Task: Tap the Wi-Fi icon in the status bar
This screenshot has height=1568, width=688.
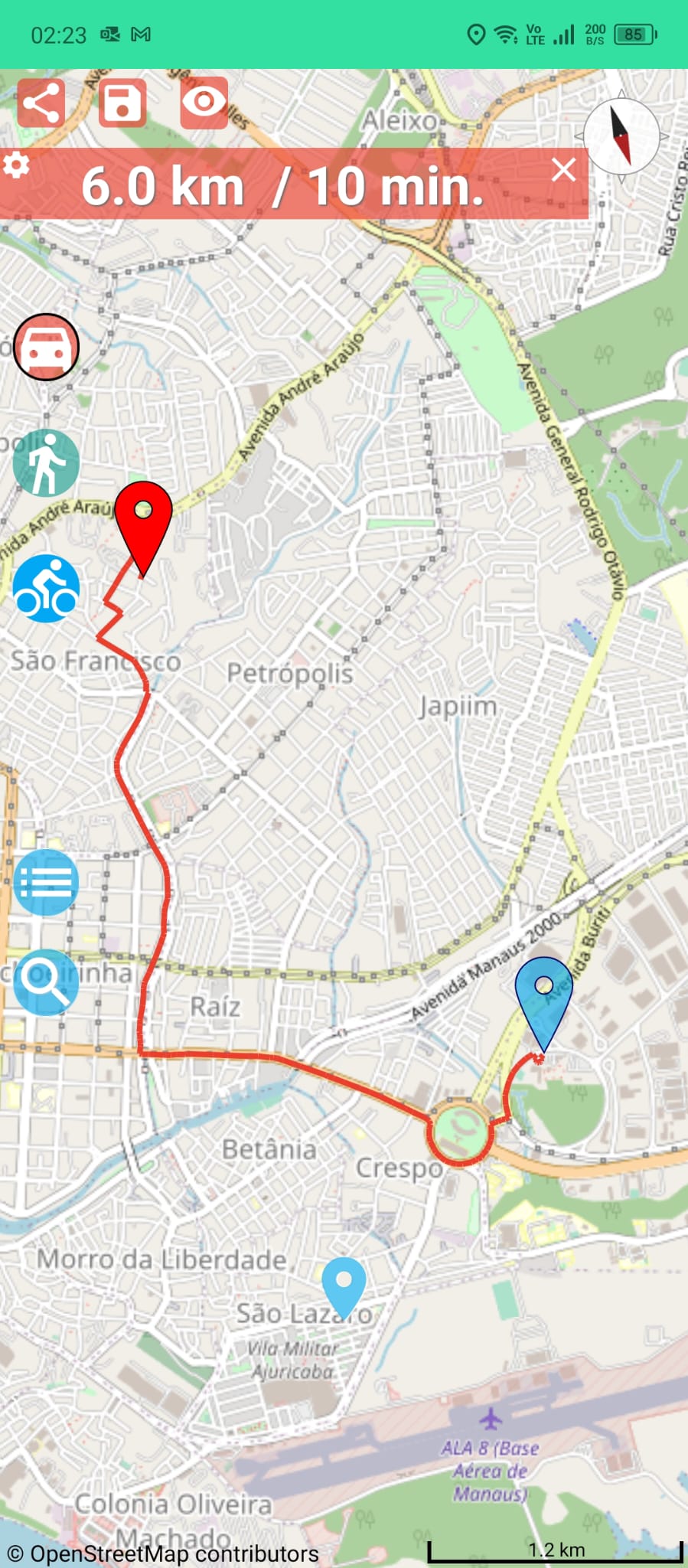Action: 504,32
